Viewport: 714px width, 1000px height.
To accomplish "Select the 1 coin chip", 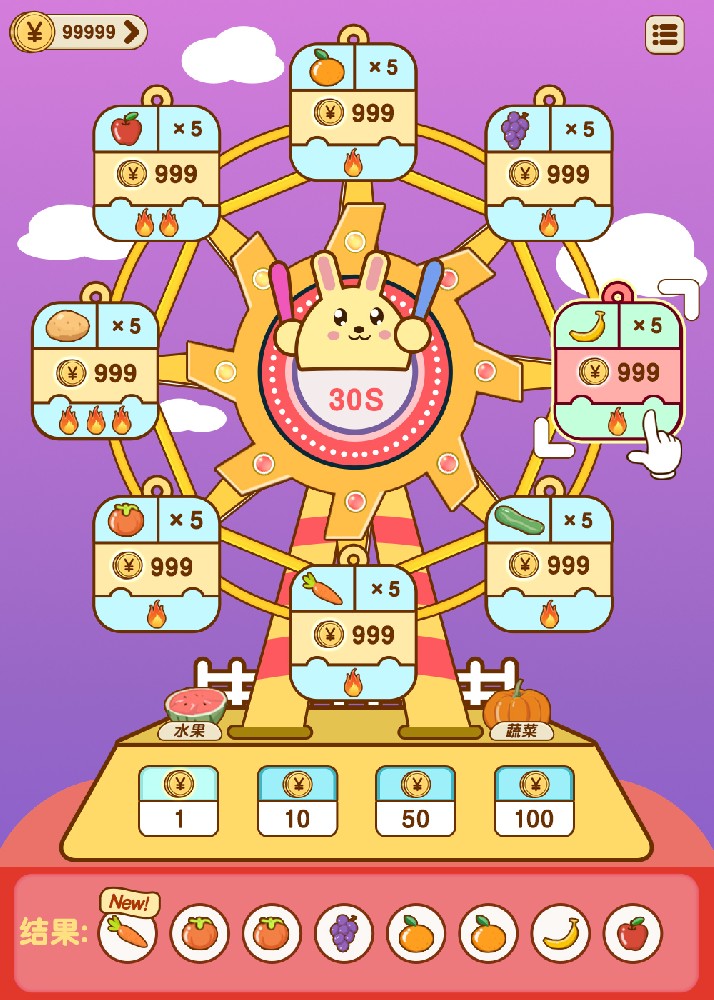I will pyautogui.click(x=178, y=801).
